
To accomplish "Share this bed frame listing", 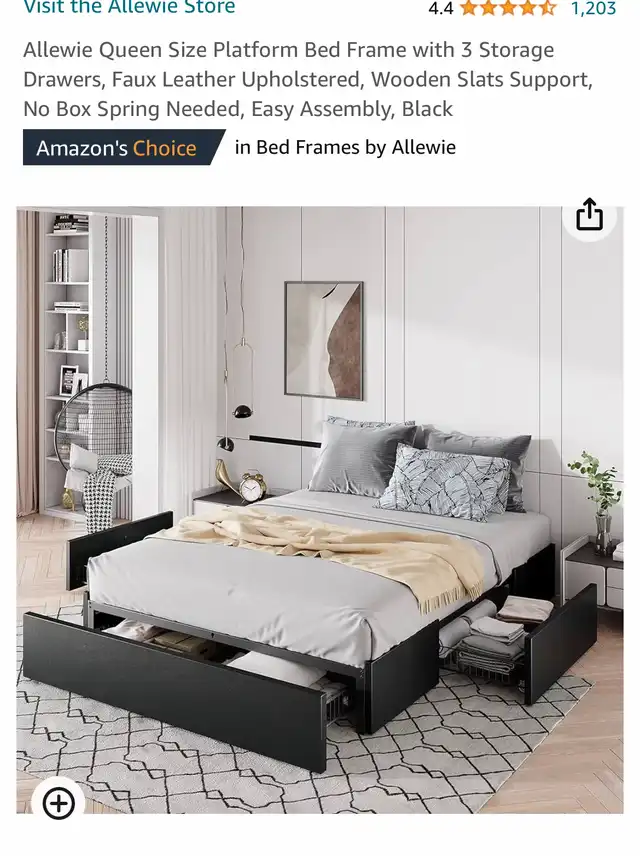I will (x=590, y=216).
